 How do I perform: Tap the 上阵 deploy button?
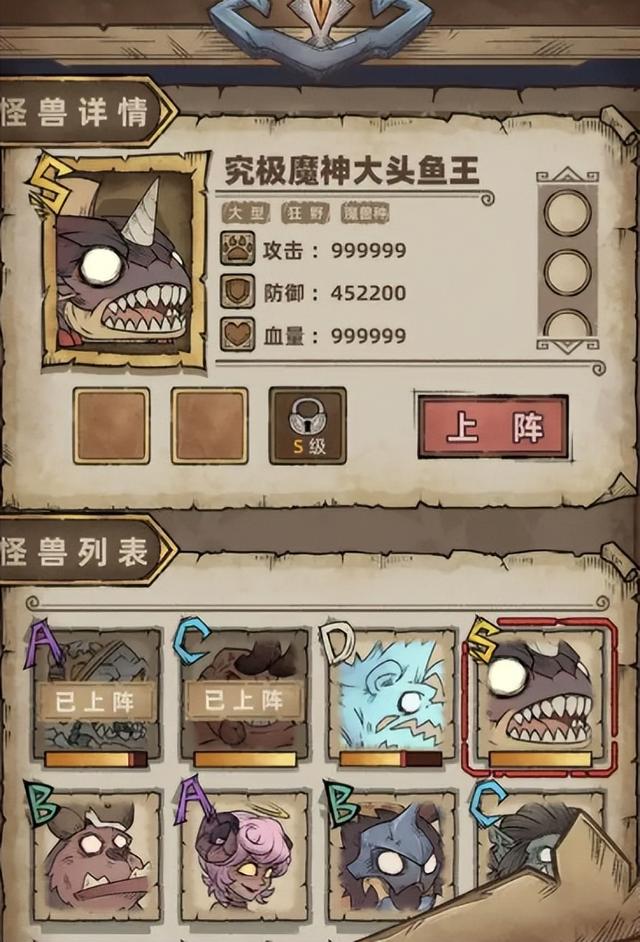[x=493, y=427]
